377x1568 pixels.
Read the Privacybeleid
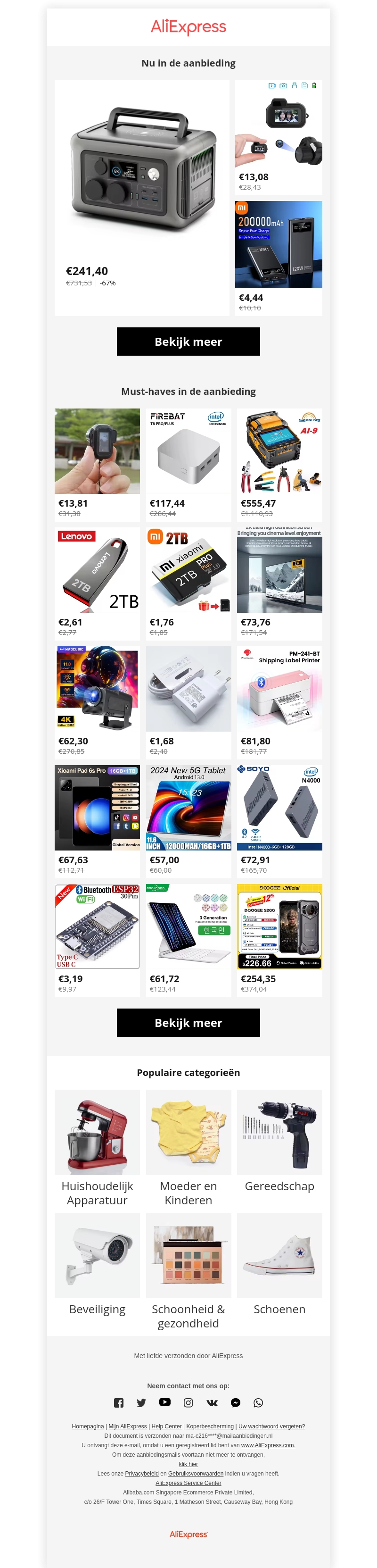click(142, 1473)
